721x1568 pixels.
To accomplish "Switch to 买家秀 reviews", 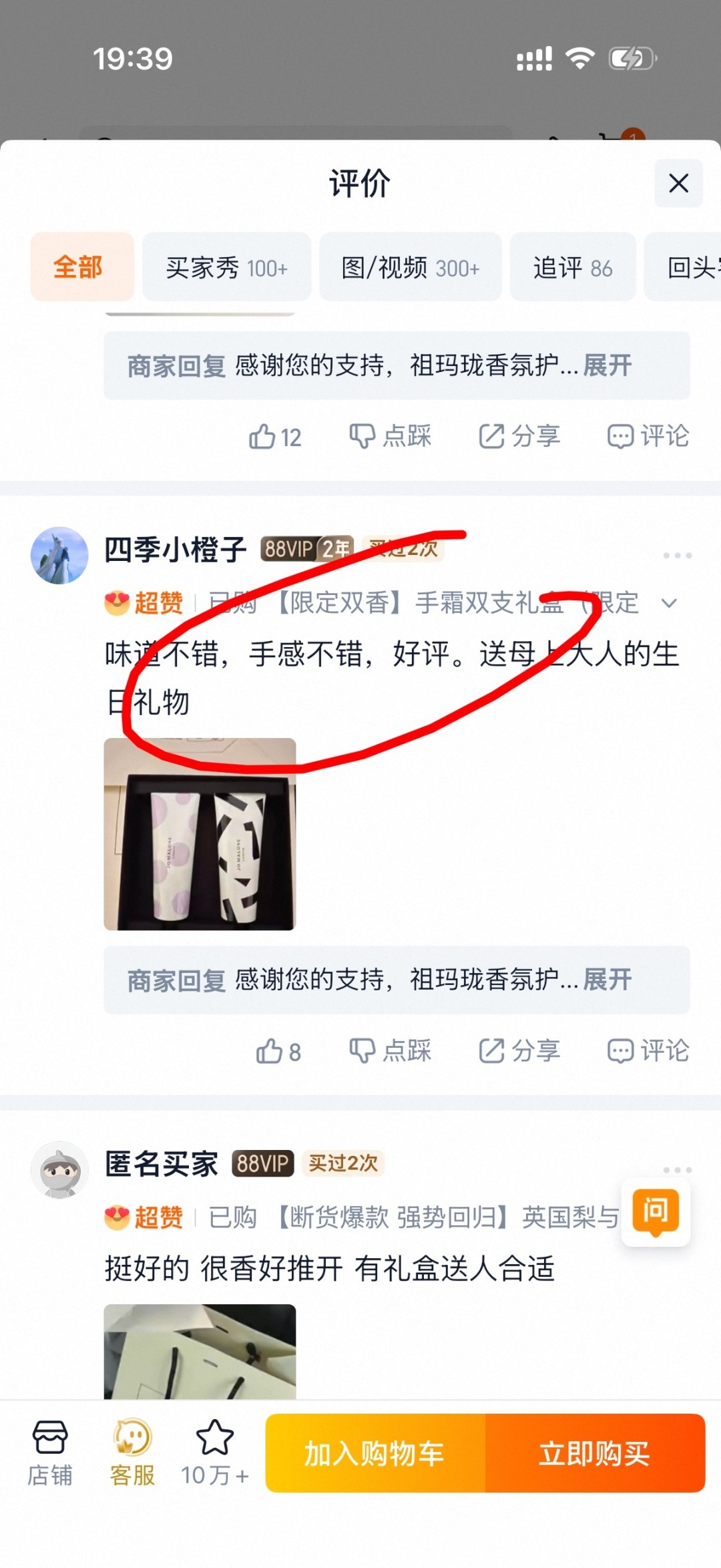I will 227,267.
